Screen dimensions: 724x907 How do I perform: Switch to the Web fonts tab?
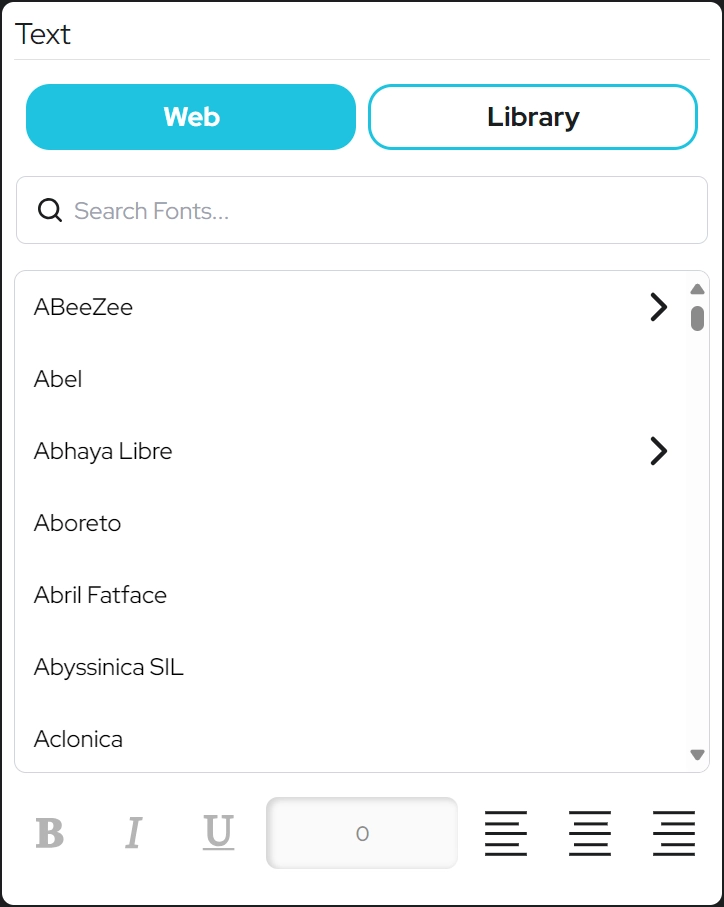191,117
